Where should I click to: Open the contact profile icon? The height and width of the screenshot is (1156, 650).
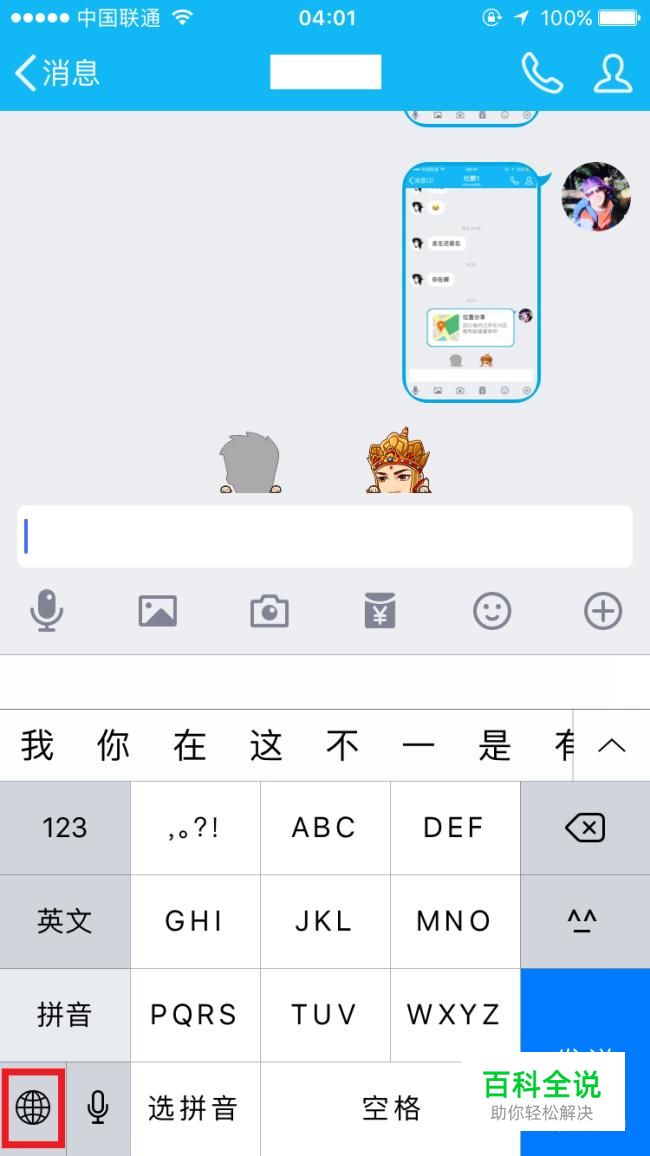[613, 72]
